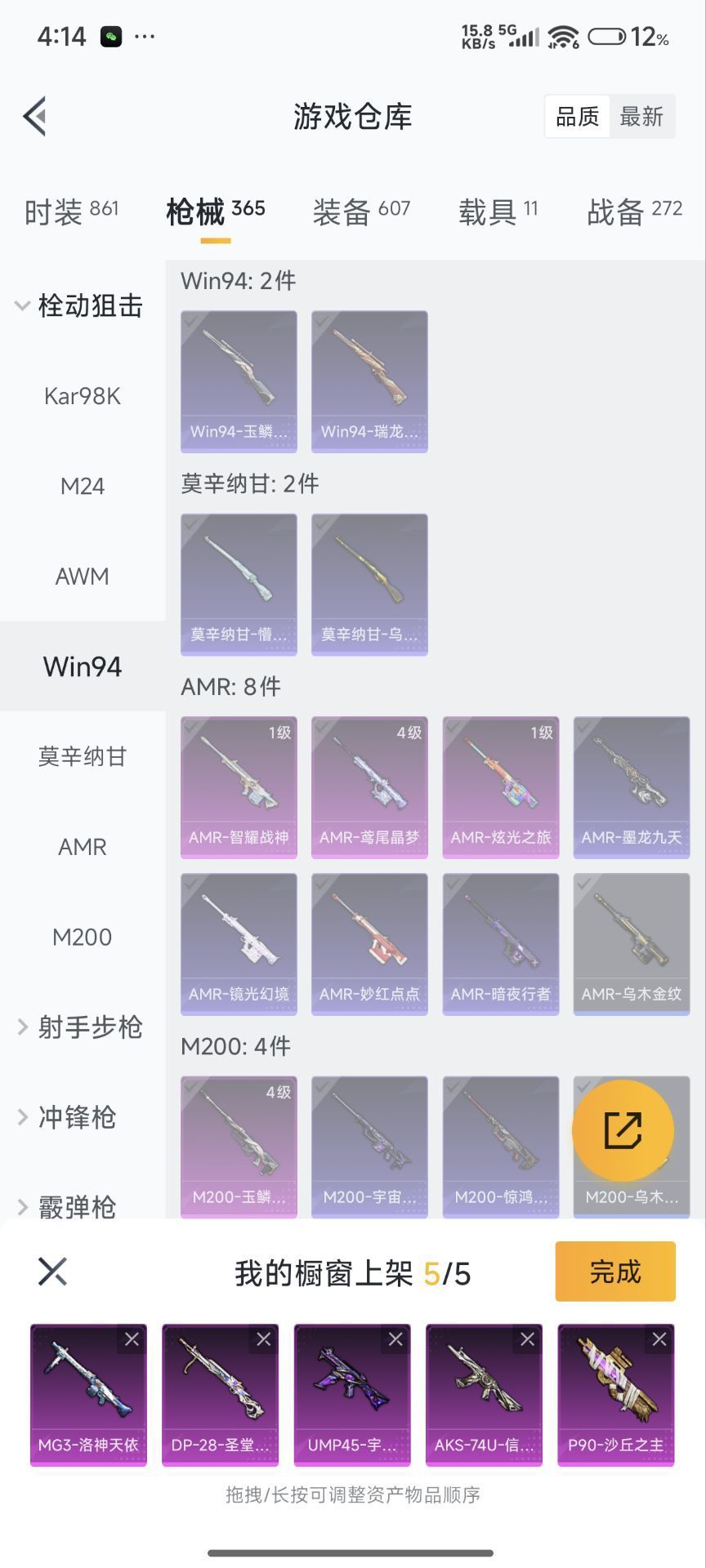Image resolution: width=706 pixels, height=1568 pixels.
Task: Switch to the 战备 tab
Action: pyautogui.click(x=634, y=212)
